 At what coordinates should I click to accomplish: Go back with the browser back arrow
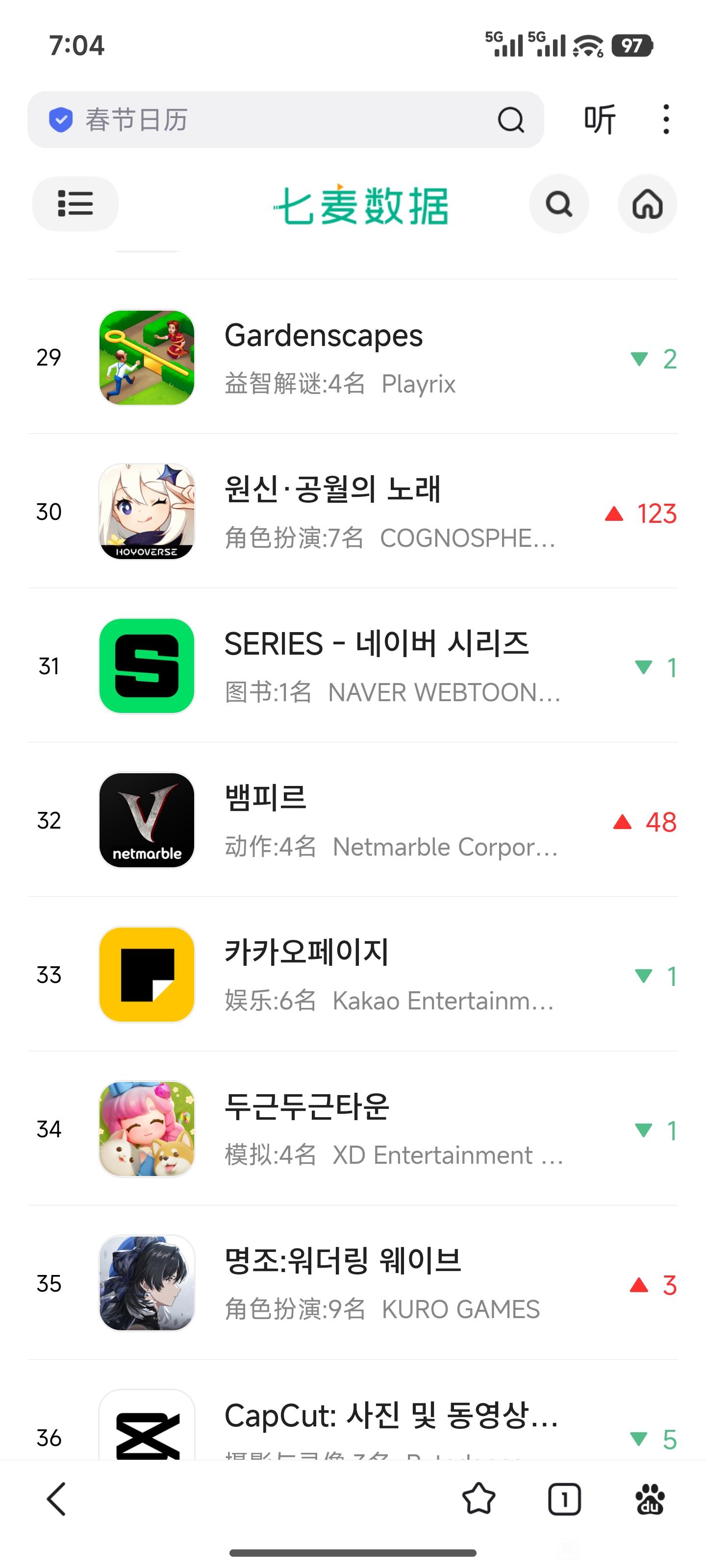pyautogui.click(x=56, y=1498)
